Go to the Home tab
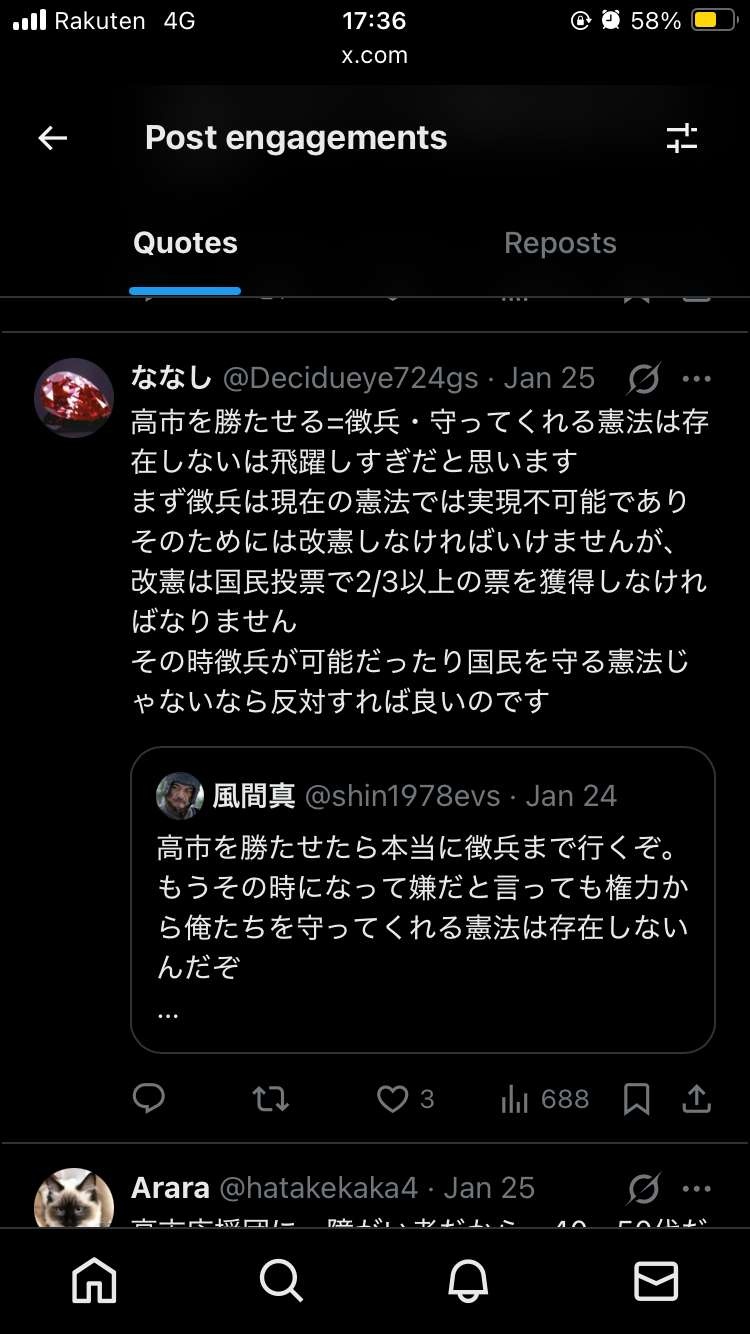 tap(94, 1280)
